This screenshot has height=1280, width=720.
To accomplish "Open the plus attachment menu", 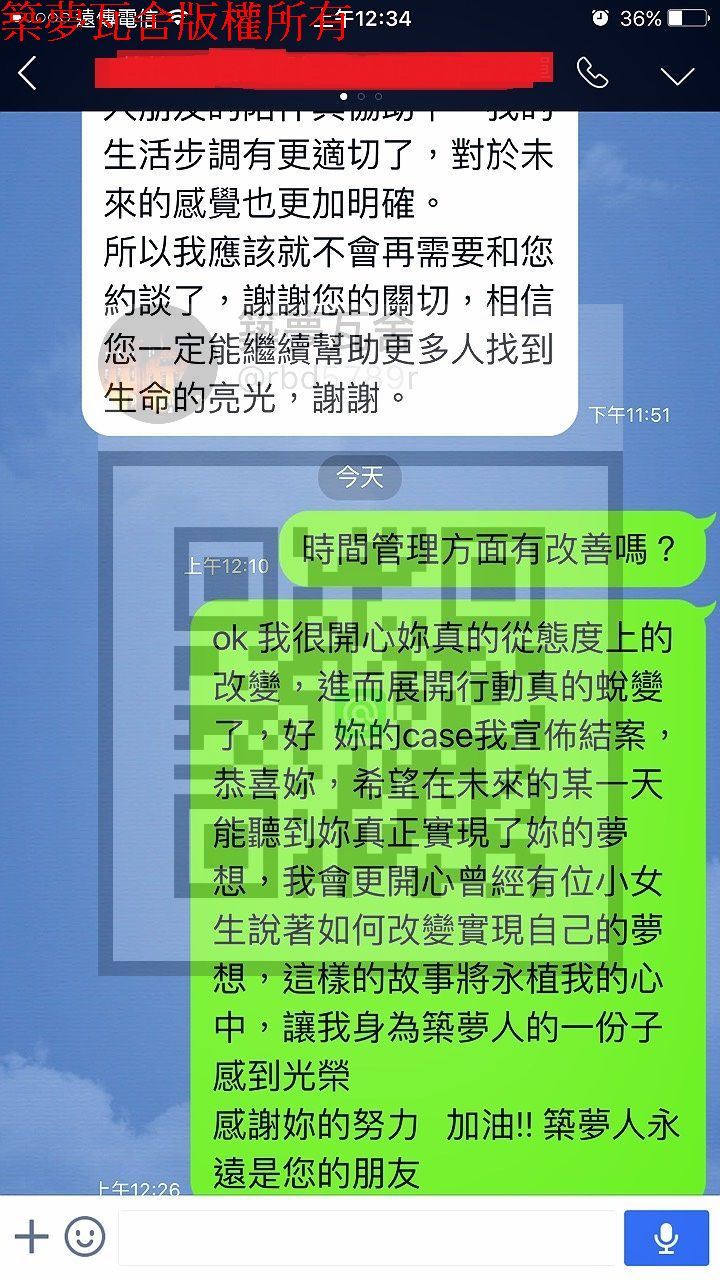I will pyautogui.click(x=32, y=1237).
